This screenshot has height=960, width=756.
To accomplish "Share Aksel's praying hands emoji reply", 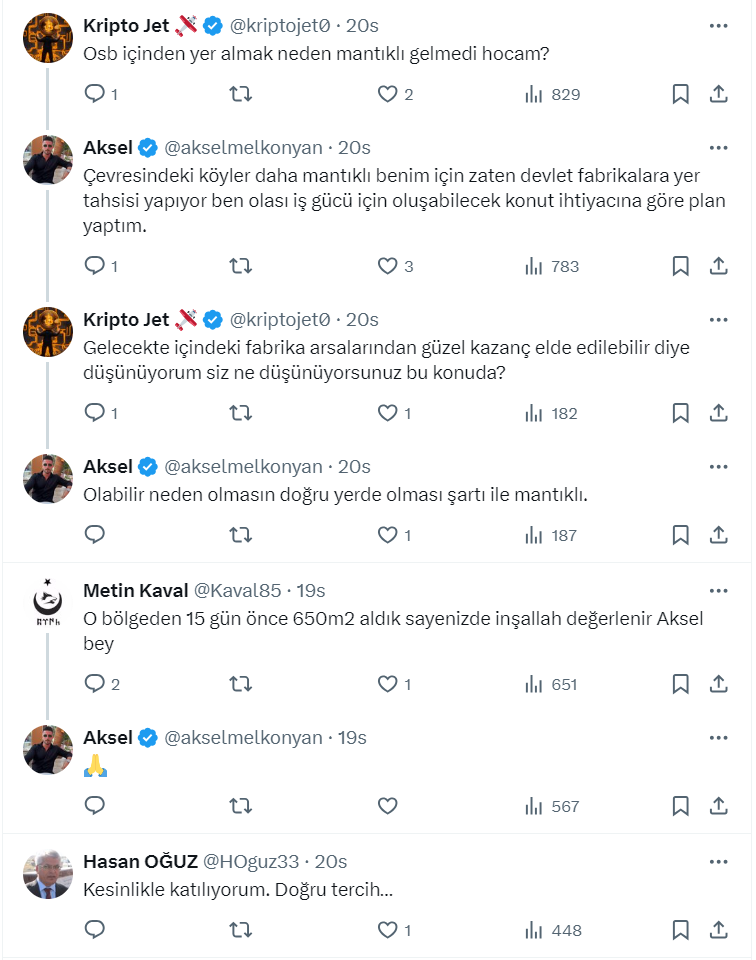I will [718, 806].
